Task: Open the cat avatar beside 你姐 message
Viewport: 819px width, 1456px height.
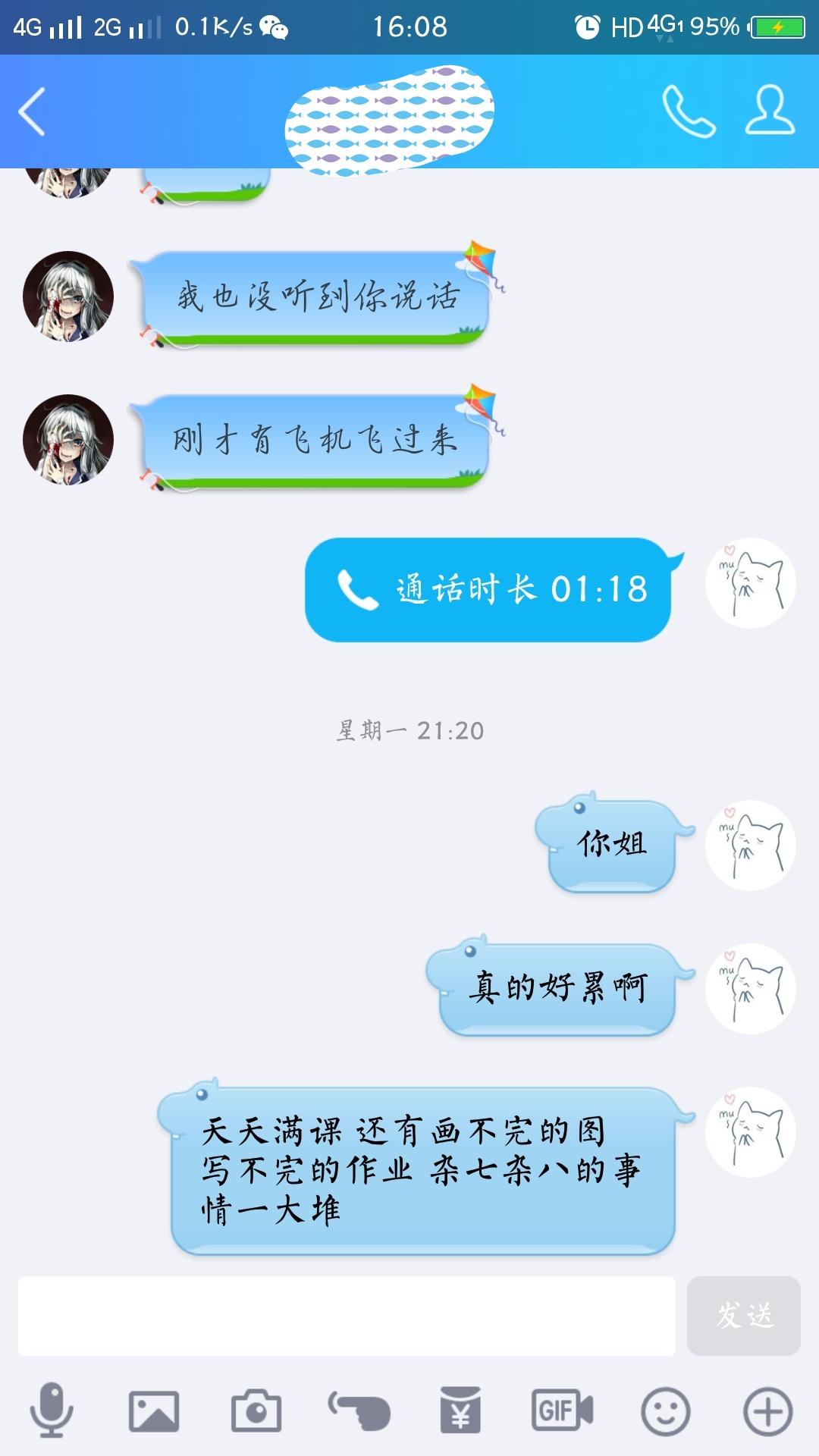Action: pyautogui.click(x=751, y=845)
